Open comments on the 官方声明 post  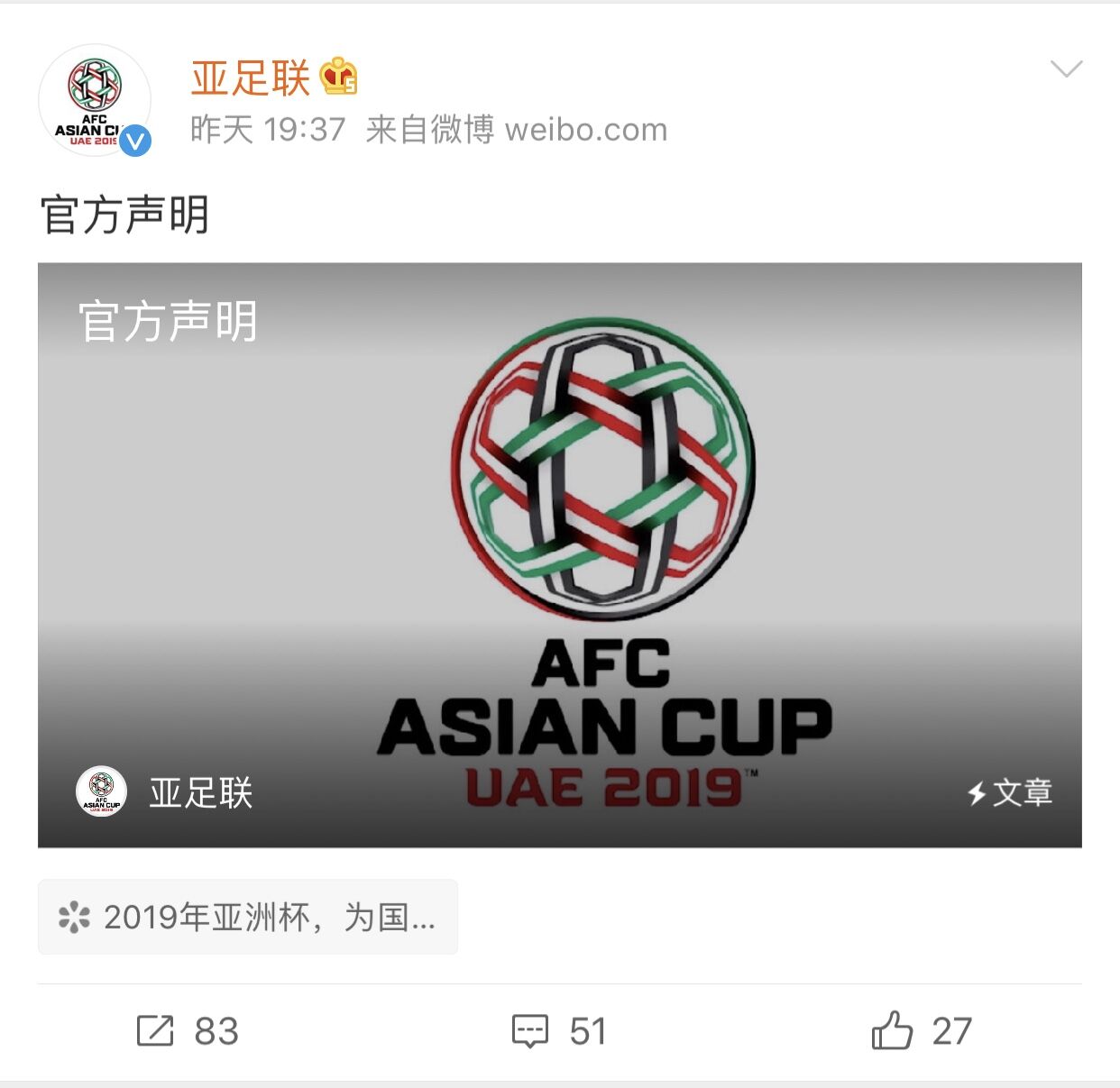click(x=559, y=1030)
